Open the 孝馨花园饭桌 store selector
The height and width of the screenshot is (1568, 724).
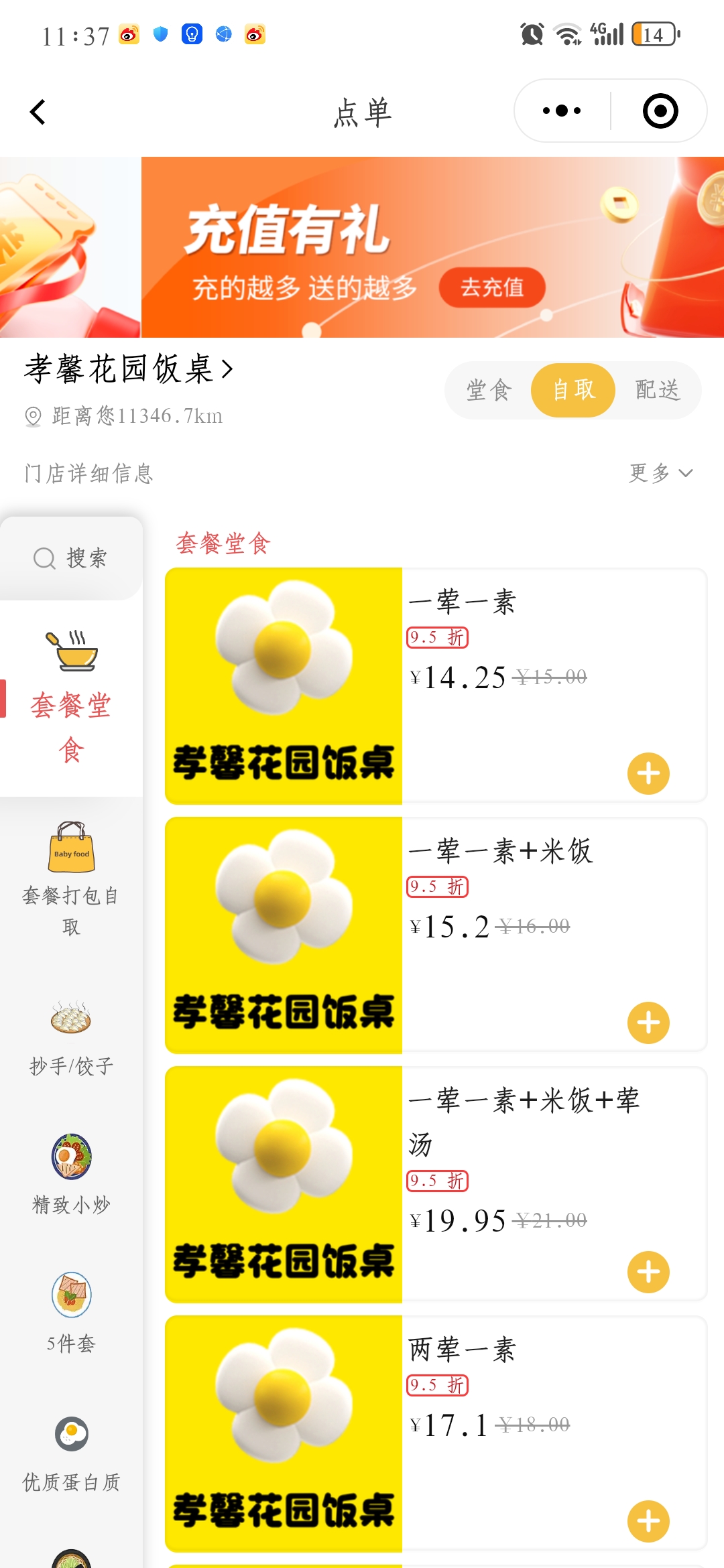[129, 369]
